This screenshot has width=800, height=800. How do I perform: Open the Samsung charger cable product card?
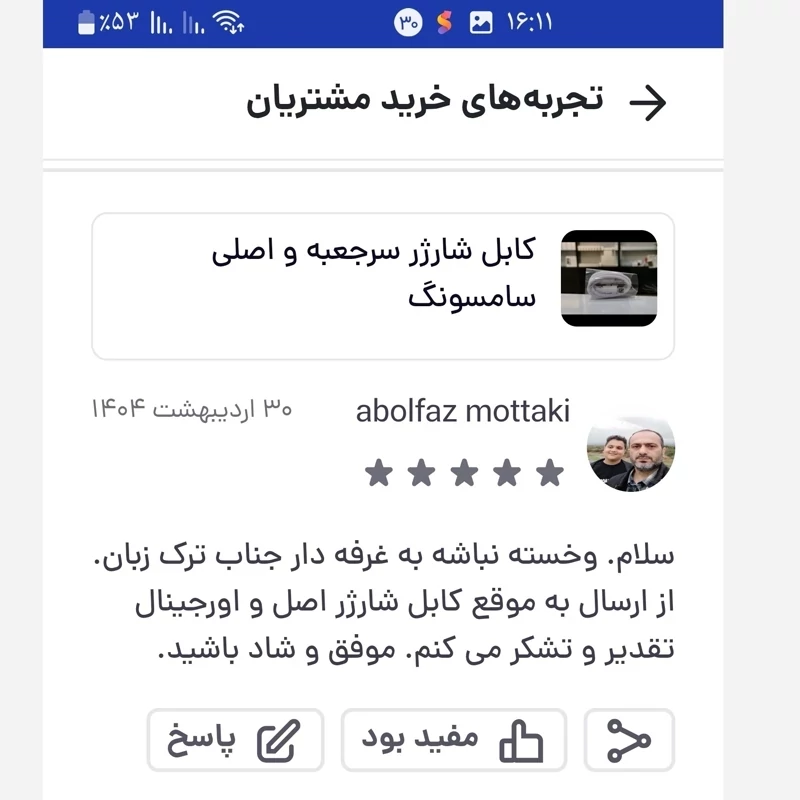(383, 286)
